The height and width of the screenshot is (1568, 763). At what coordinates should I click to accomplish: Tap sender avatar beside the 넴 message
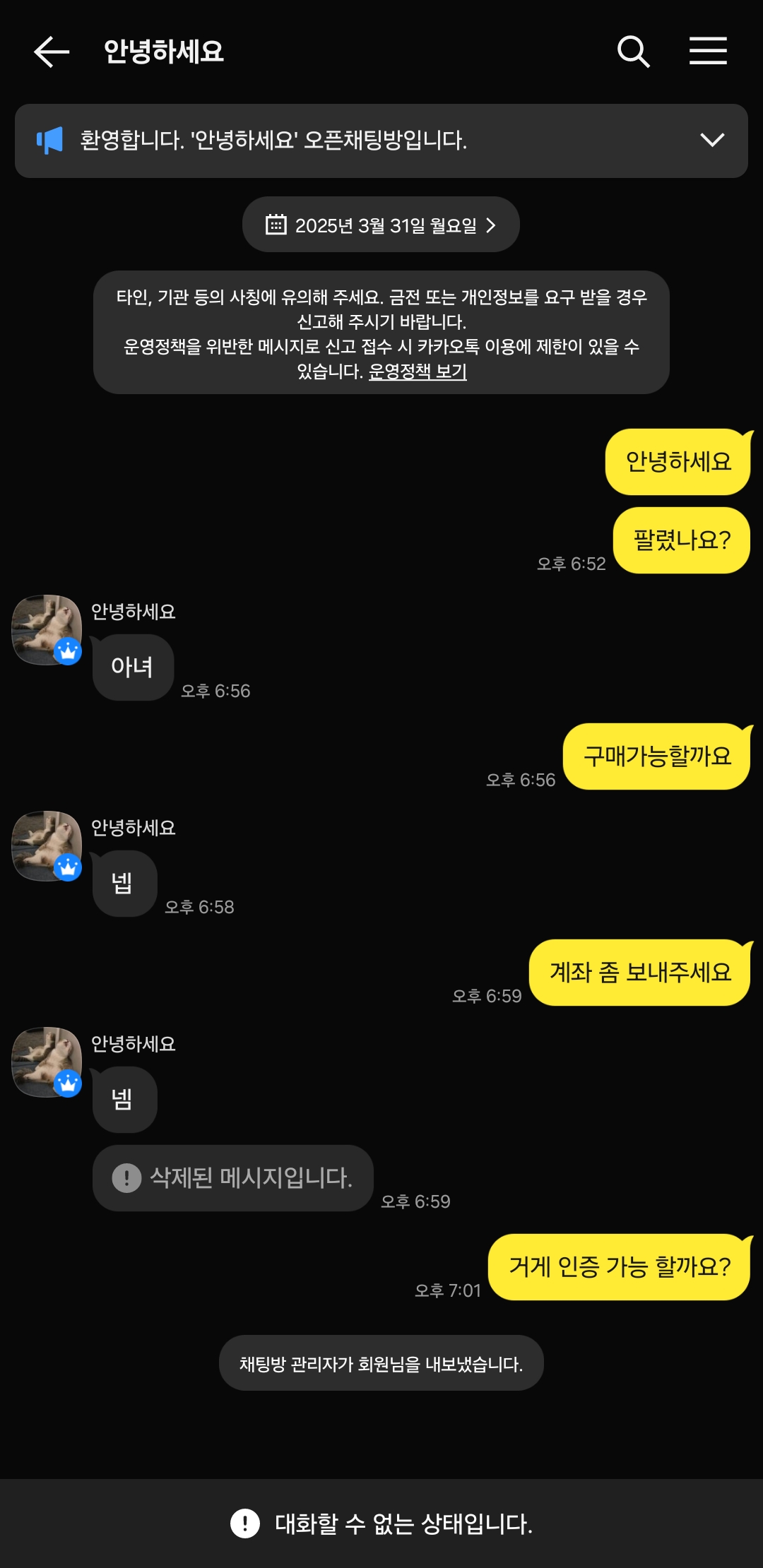pos(47,1062)
